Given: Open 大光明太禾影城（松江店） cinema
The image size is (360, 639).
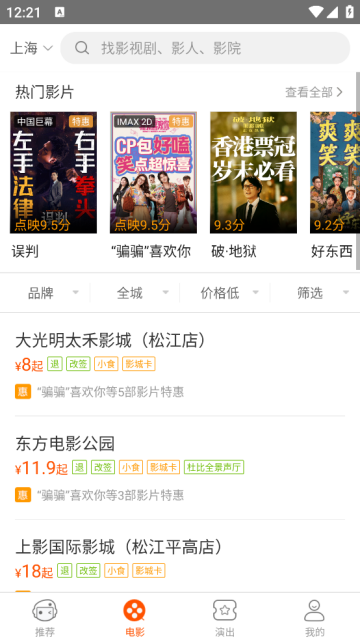Looking at the screenshot, I should [x=180, y=365].
